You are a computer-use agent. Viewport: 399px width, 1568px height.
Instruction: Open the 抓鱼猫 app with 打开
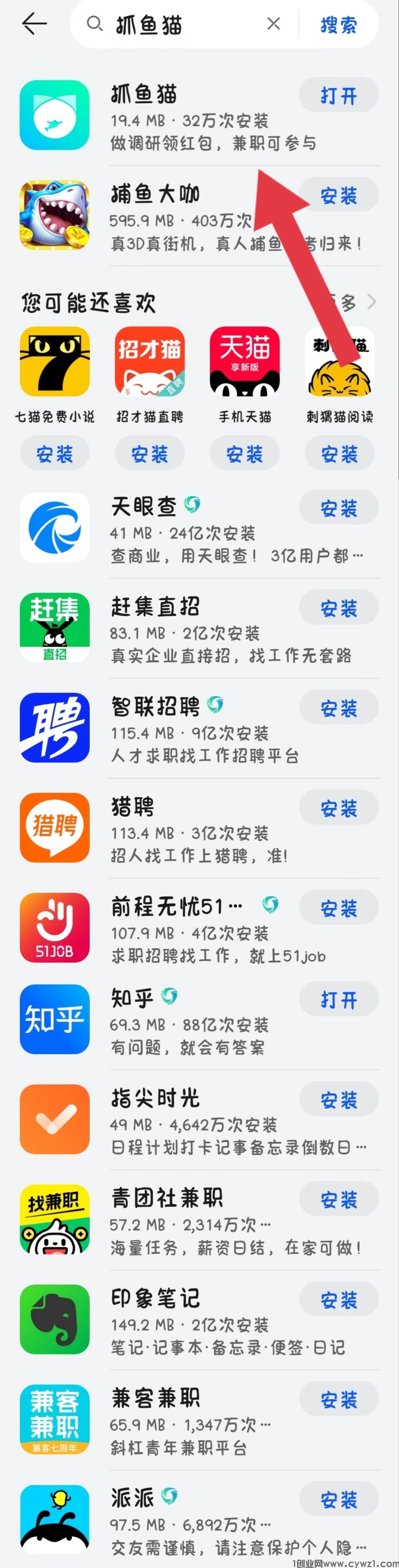click(338, 96)
